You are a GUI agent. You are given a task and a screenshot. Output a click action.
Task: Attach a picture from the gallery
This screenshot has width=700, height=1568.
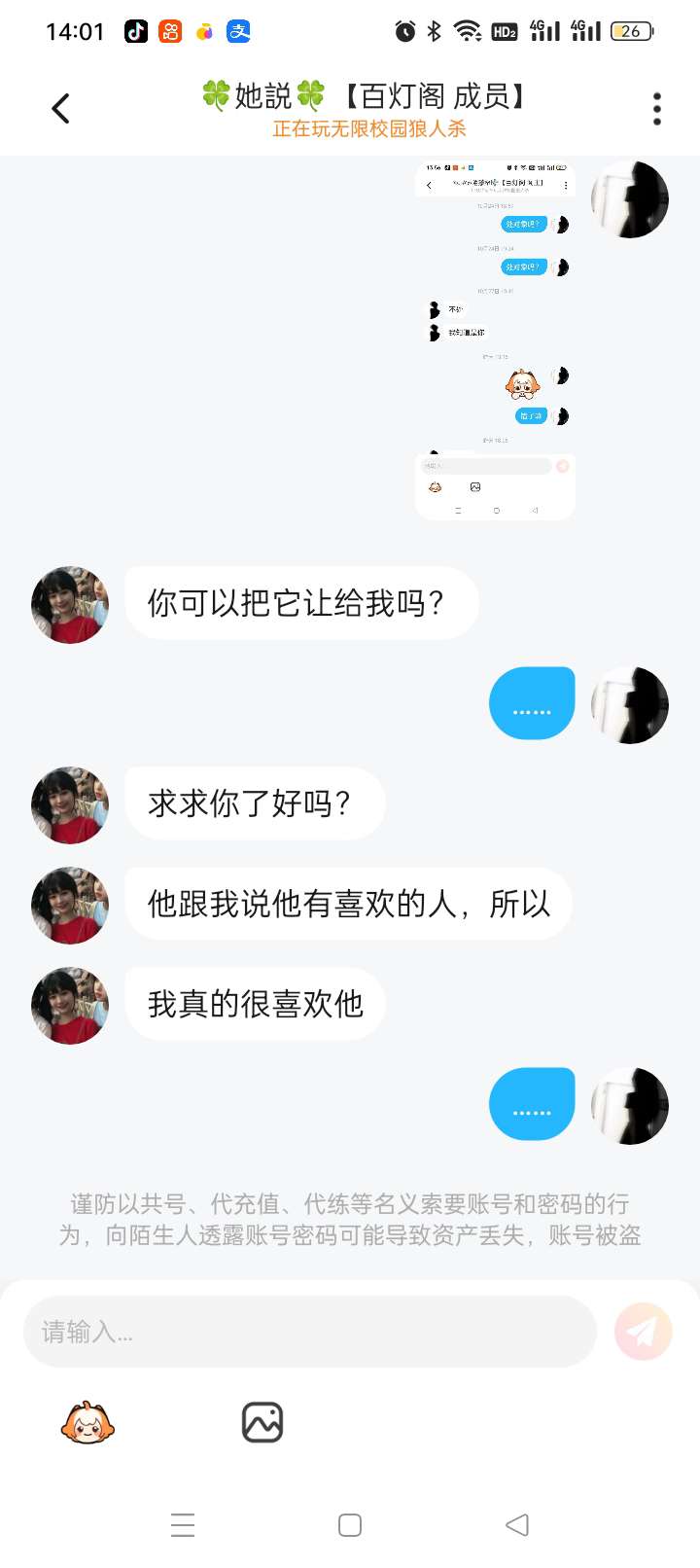(x=262, y=1423)
